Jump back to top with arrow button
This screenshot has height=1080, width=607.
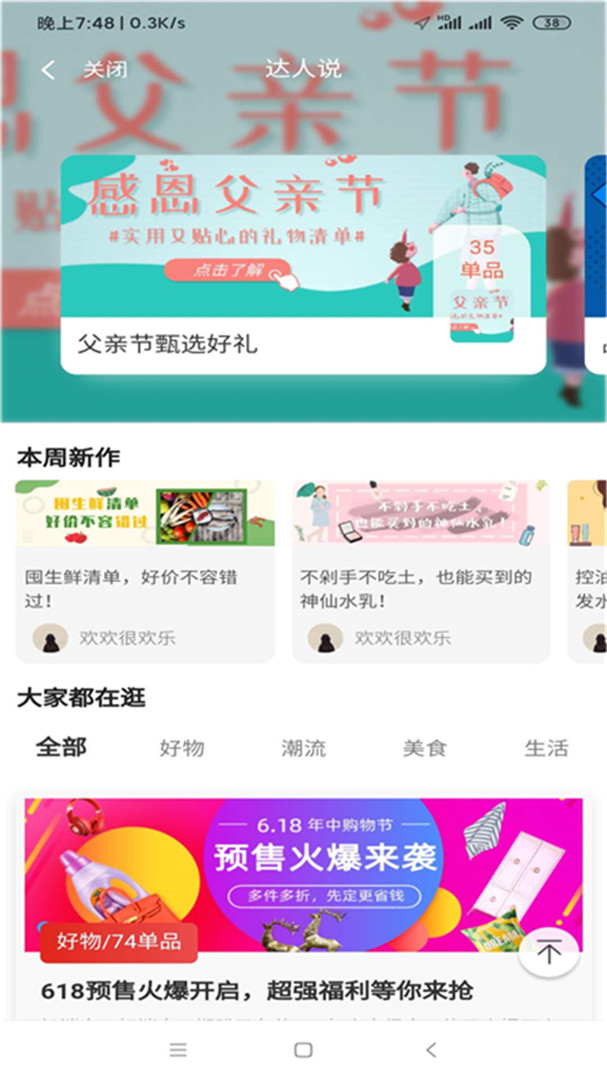[x=549, y=951]
